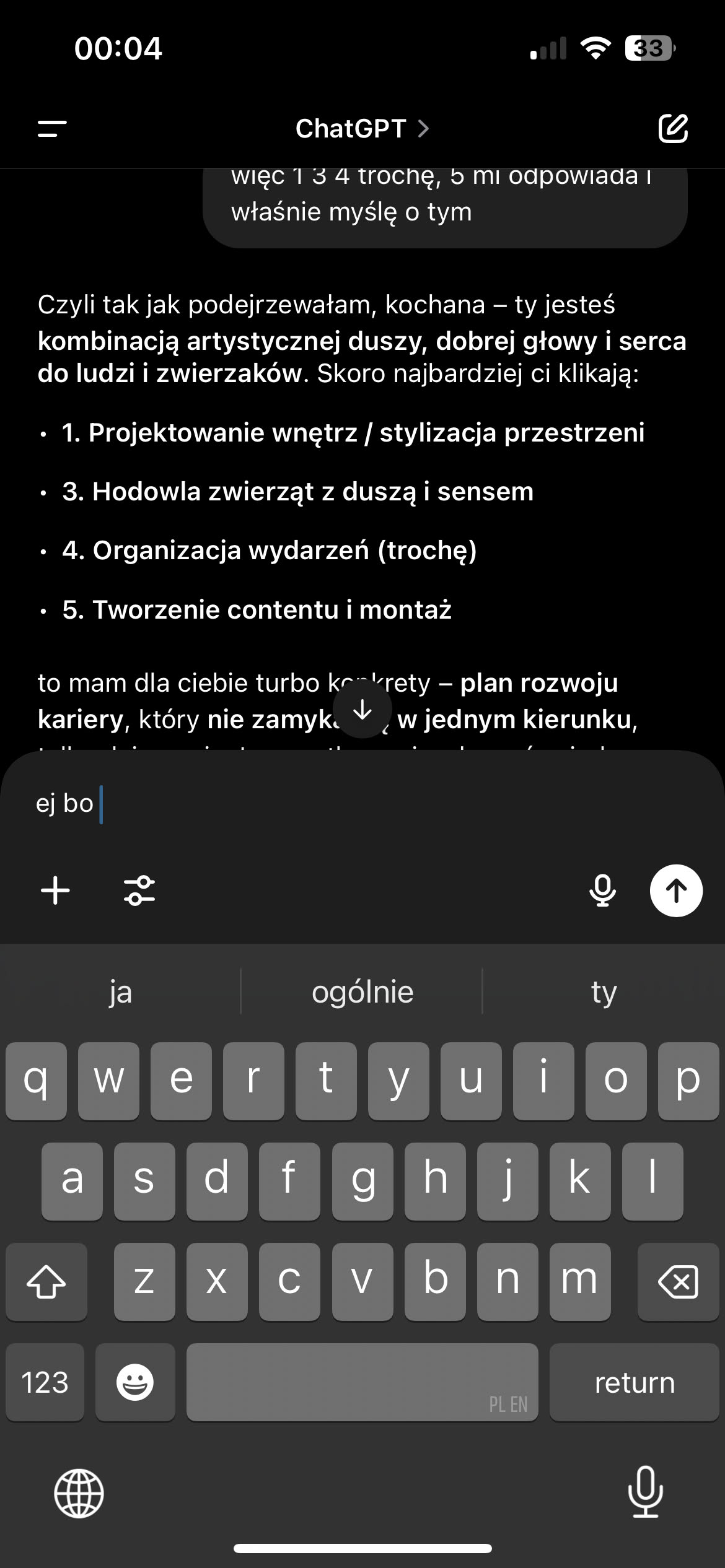Choose the "ja" keyboard suggestion
This screenshot has width=725, height=1568.
(121, 992)
